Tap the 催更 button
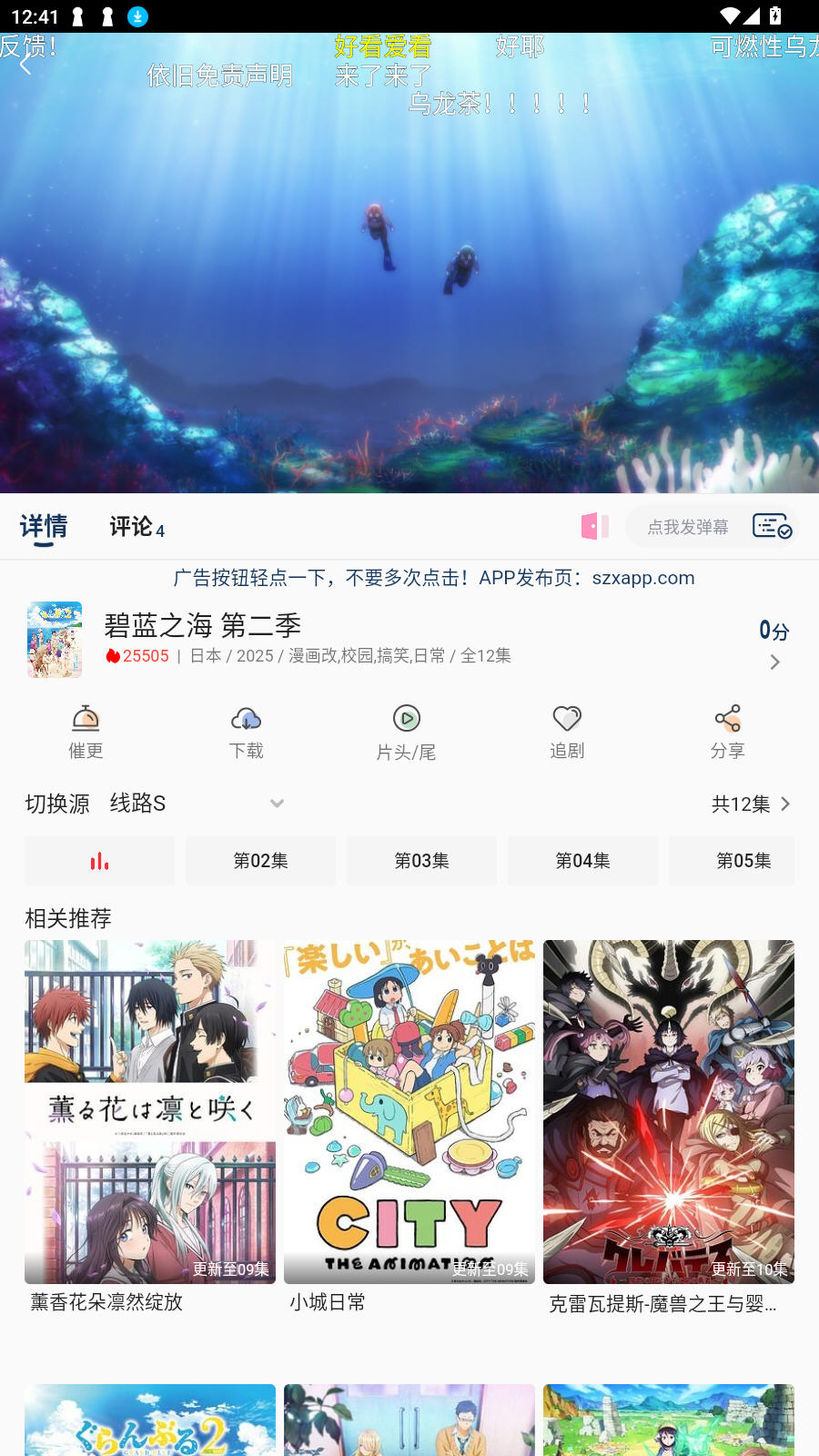This screenshot has width=819, height=1456. pyautogui.click(x=86, y=732)
